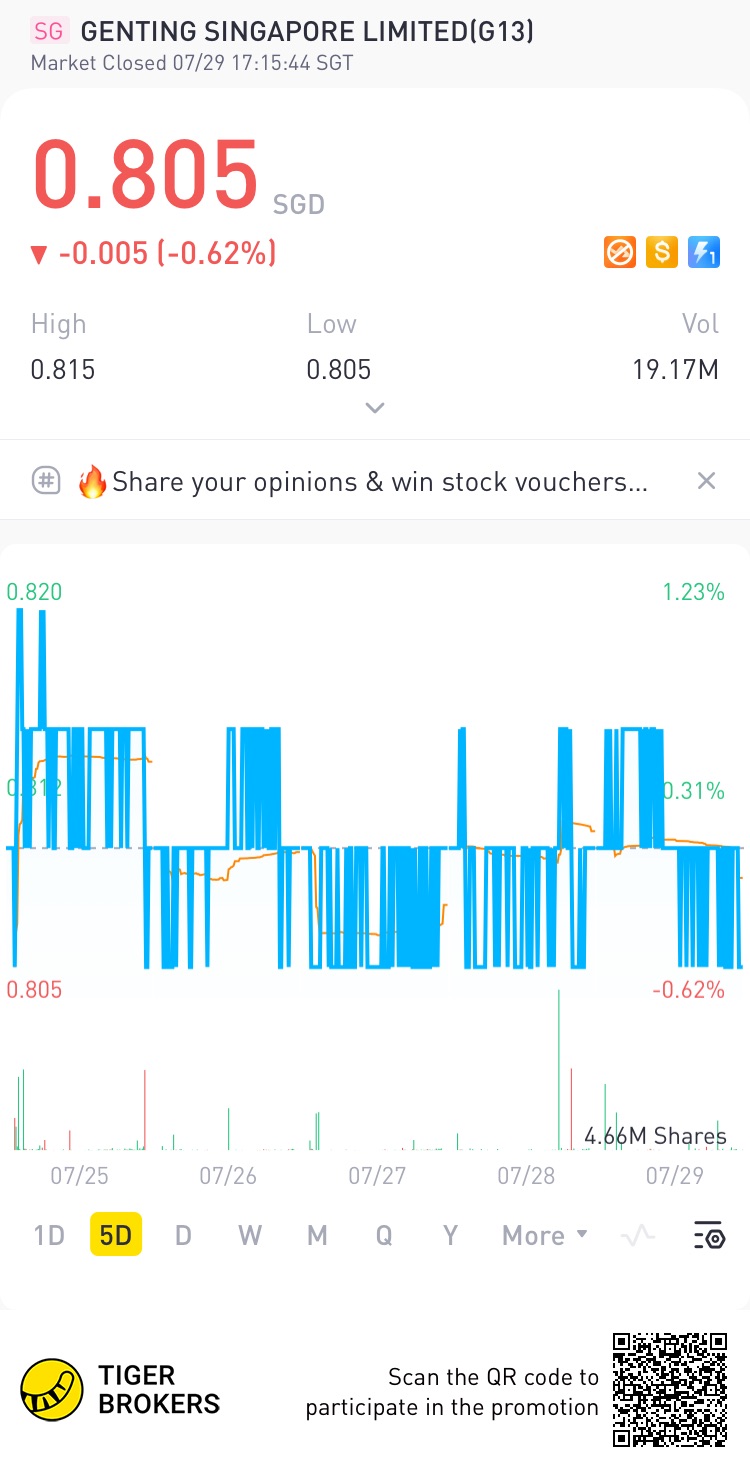750x1470 pixels.
Task: Switch to the weekly W chart
Action: 250,1235
